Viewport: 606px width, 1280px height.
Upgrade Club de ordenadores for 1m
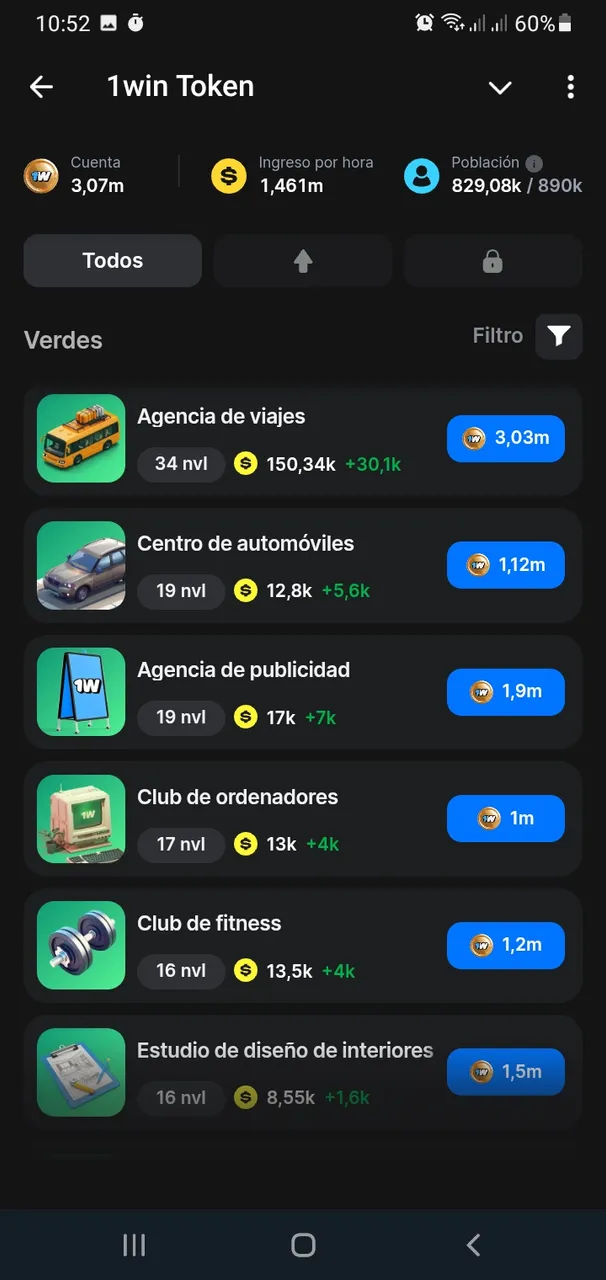506,819
